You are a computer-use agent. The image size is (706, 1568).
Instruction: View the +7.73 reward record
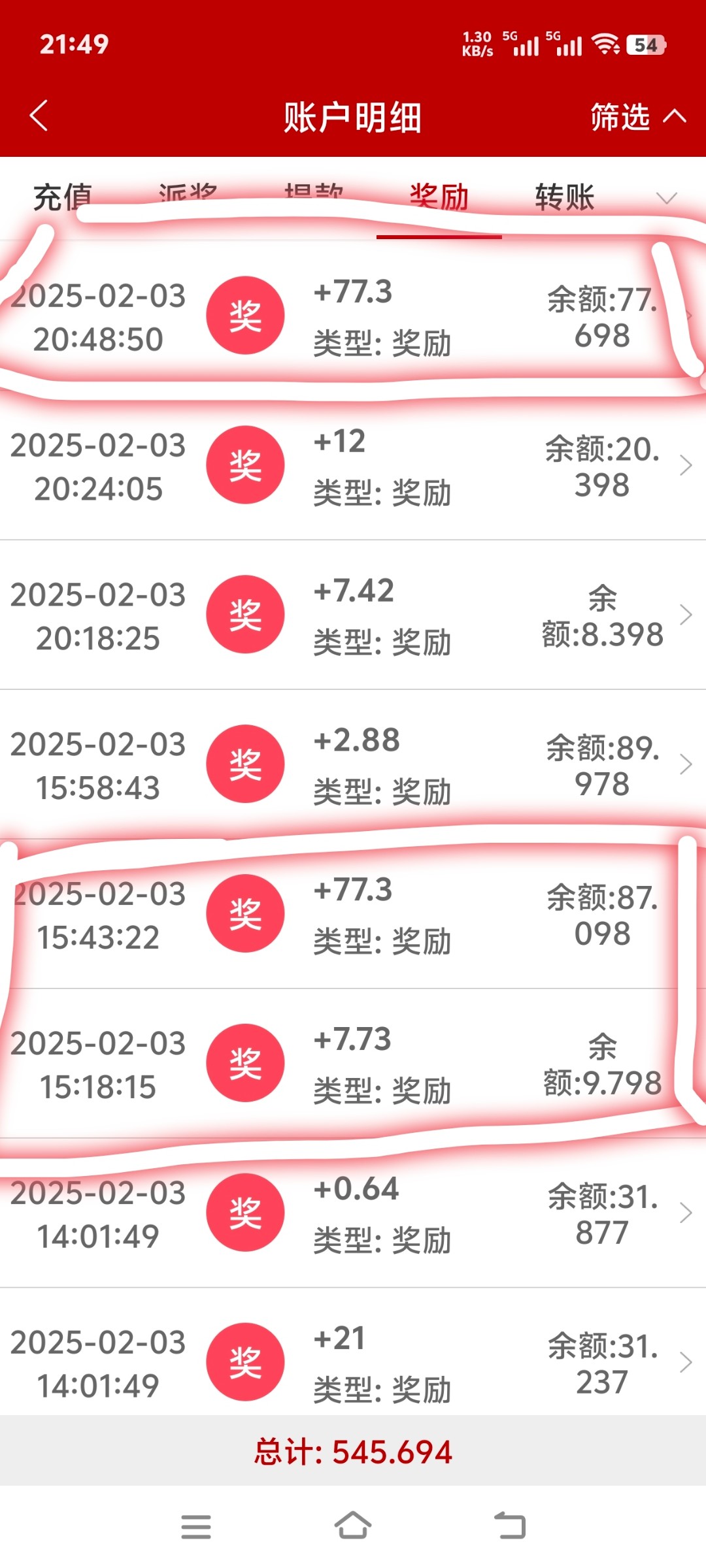(x=353, y=1064)
